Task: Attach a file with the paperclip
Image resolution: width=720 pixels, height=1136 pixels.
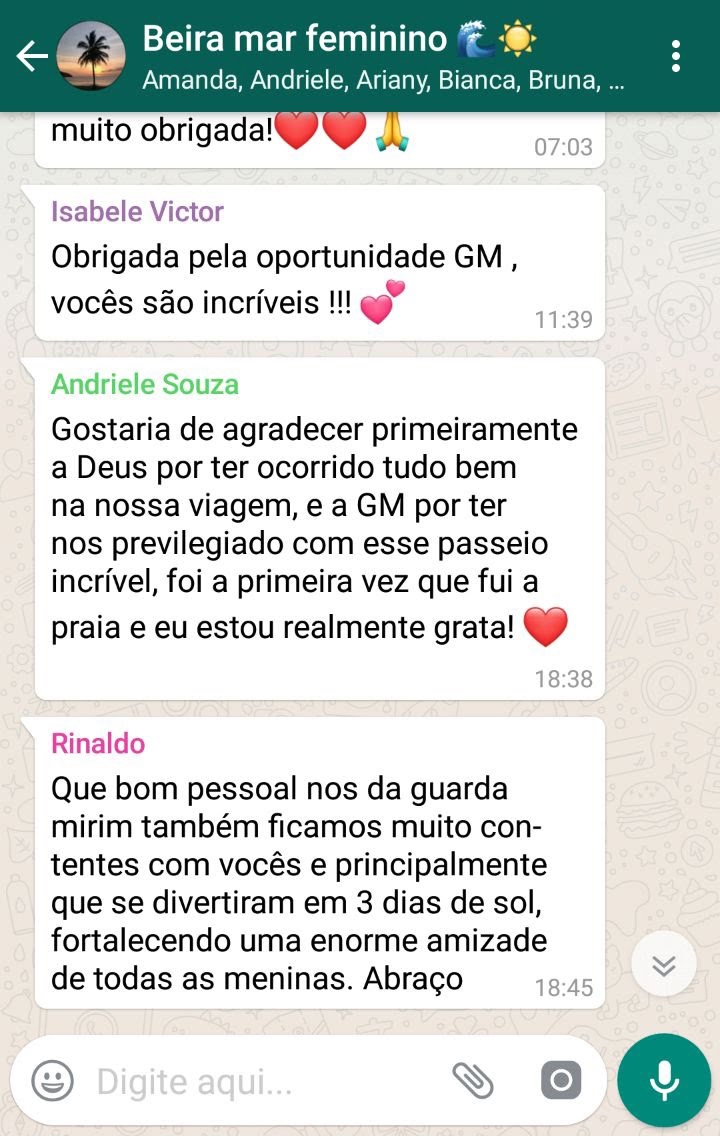Action: [473, 1080]
